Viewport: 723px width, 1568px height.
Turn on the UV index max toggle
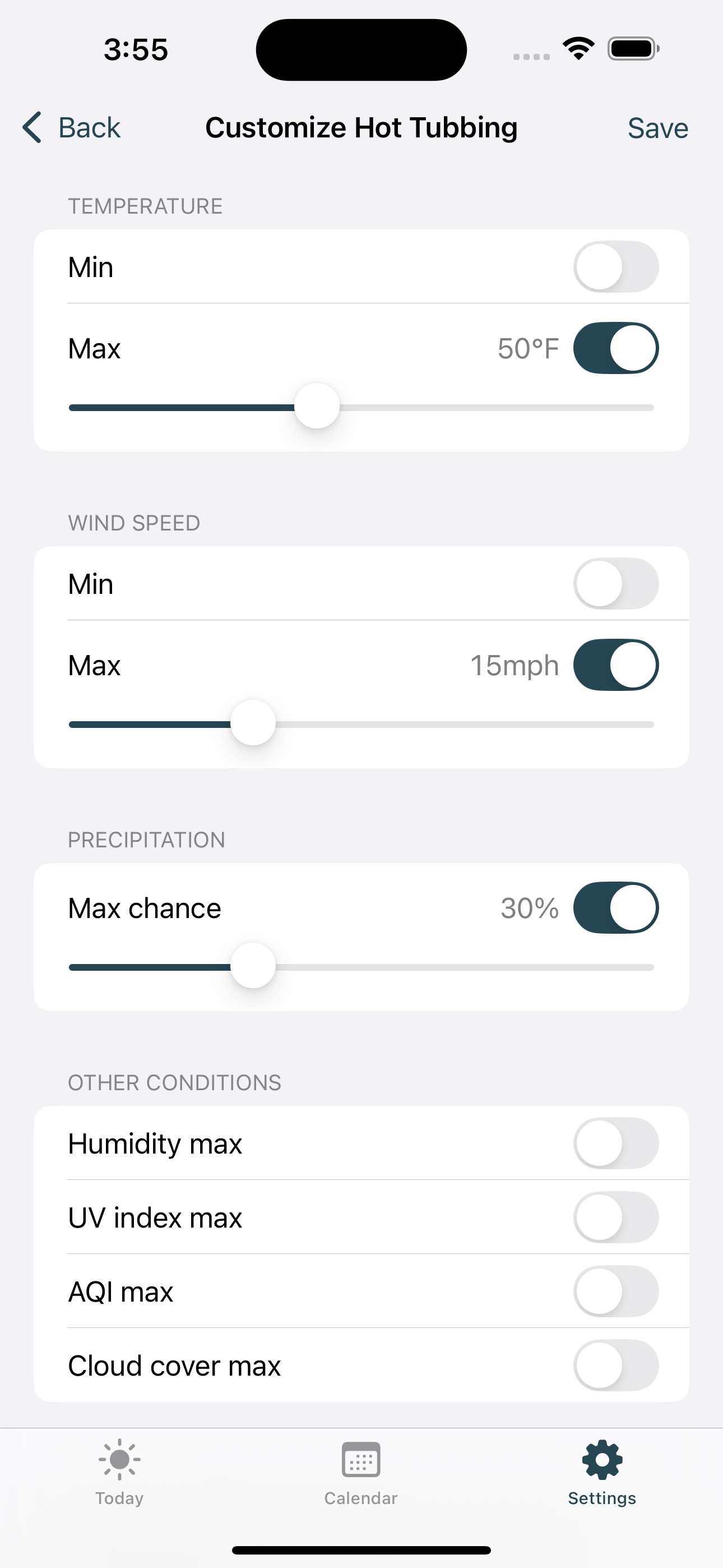coord(616,1217)
